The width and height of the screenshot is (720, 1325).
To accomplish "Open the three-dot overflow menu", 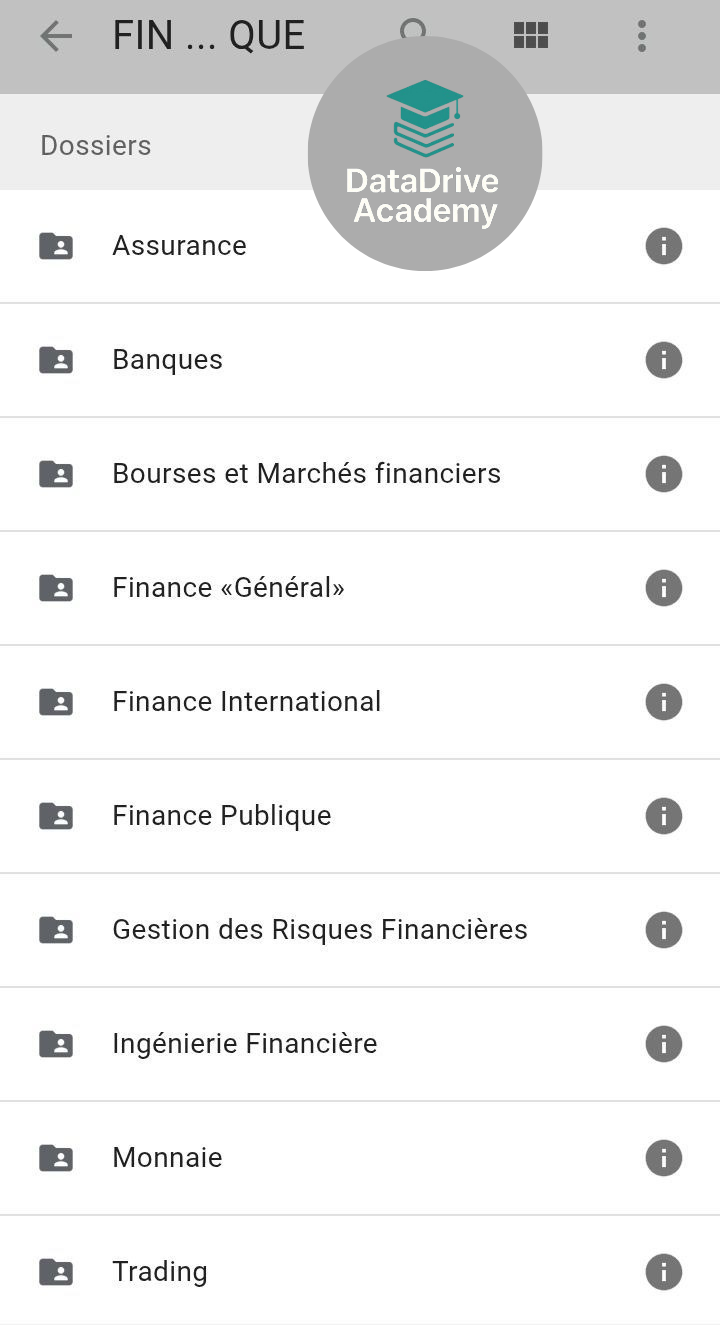I will click(642, 36).
